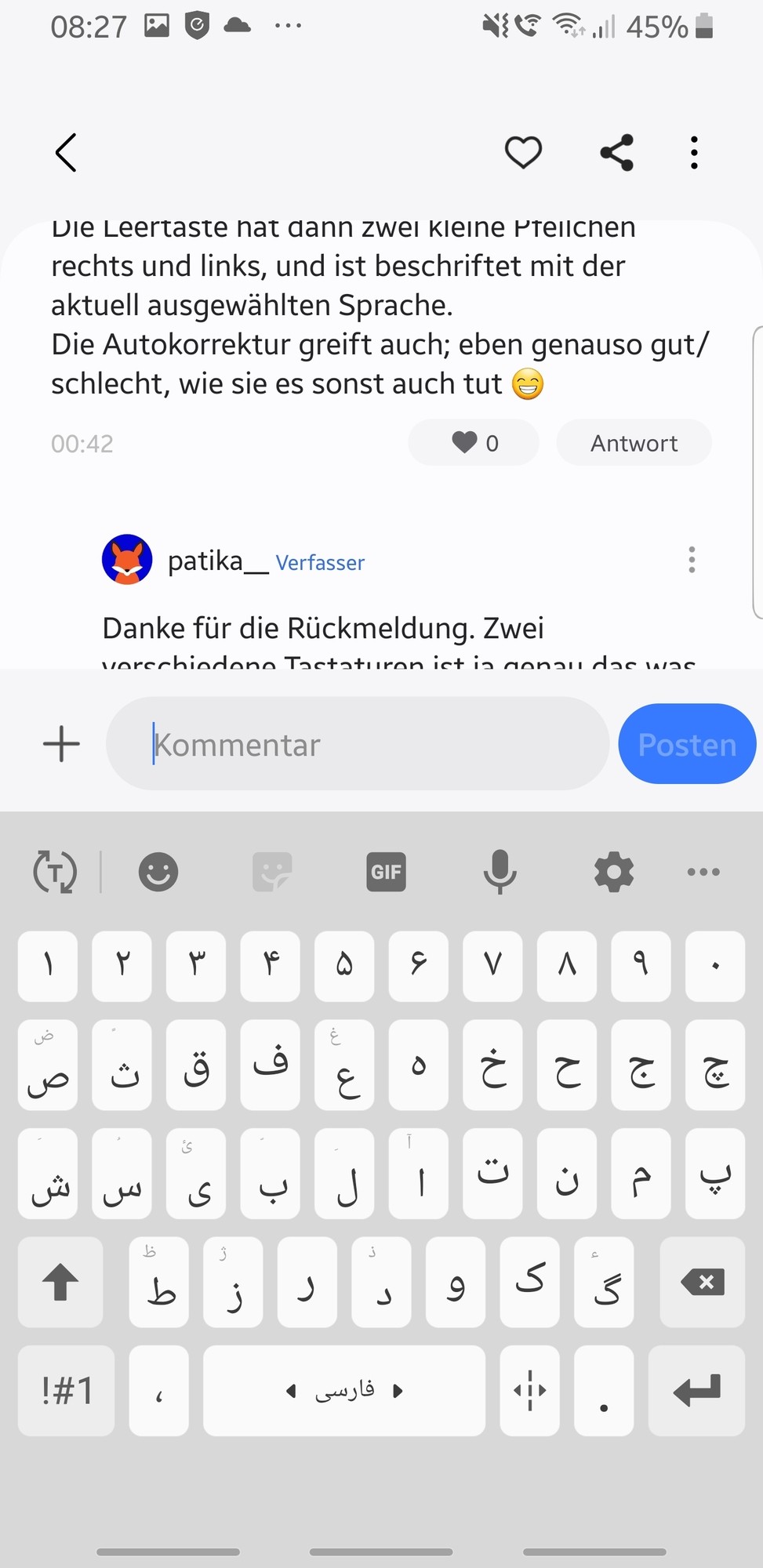
Task: Expand more keyboard toolbar options
Action: click(703, 872)
